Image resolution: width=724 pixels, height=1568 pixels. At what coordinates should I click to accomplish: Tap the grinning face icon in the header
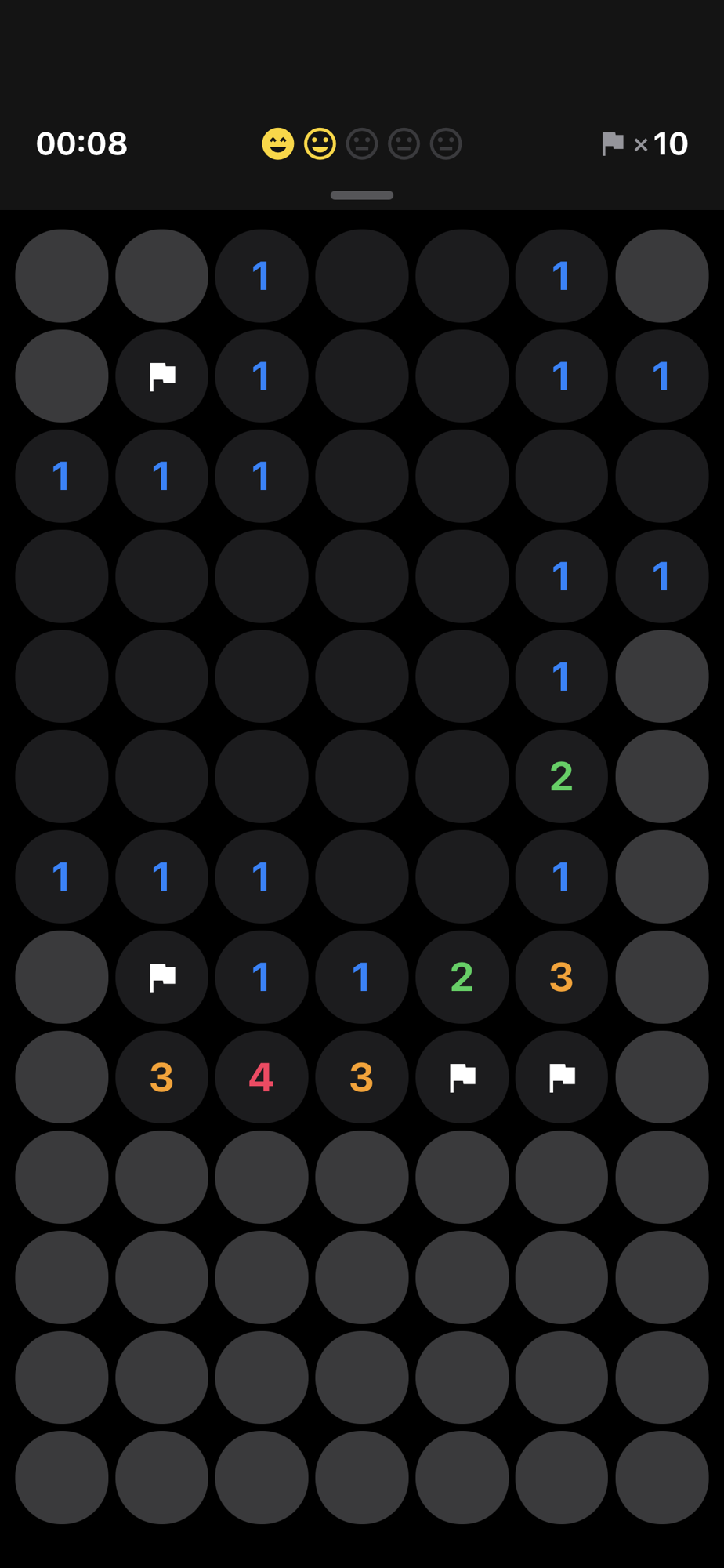pyautogui.click(x=278, y=144)
